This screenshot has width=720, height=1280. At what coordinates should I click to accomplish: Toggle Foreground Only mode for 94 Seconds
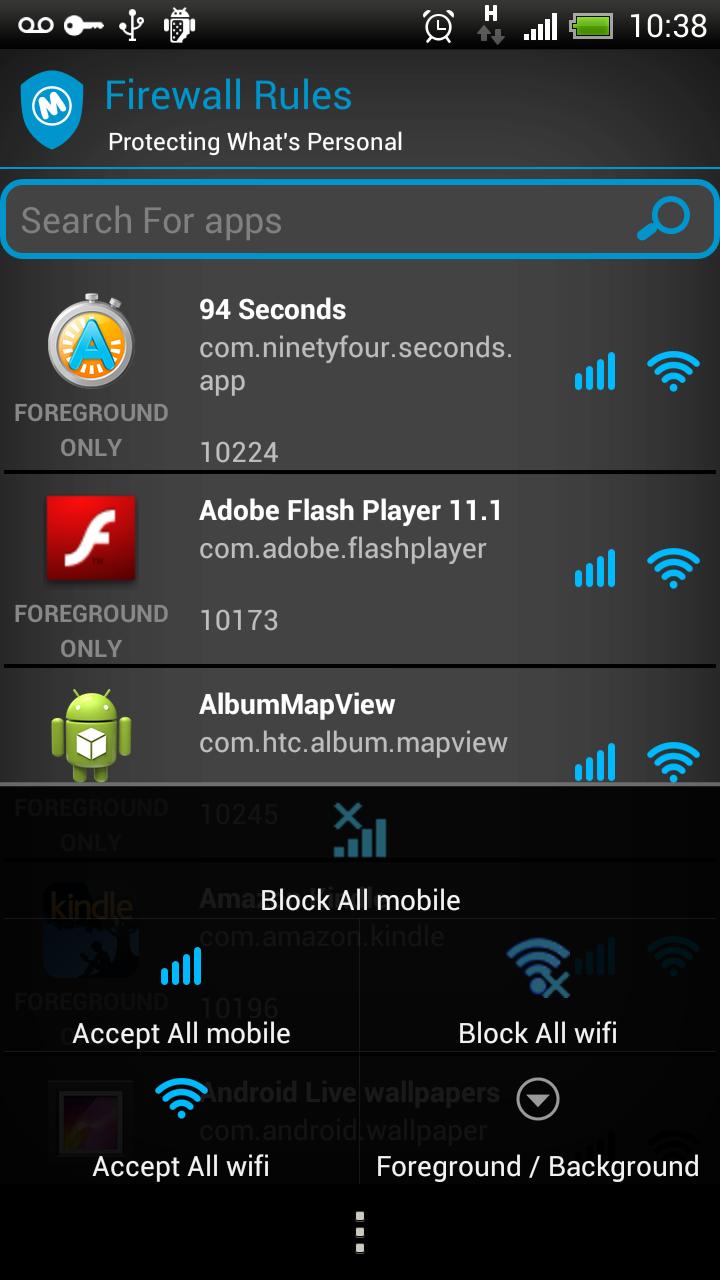90,428
